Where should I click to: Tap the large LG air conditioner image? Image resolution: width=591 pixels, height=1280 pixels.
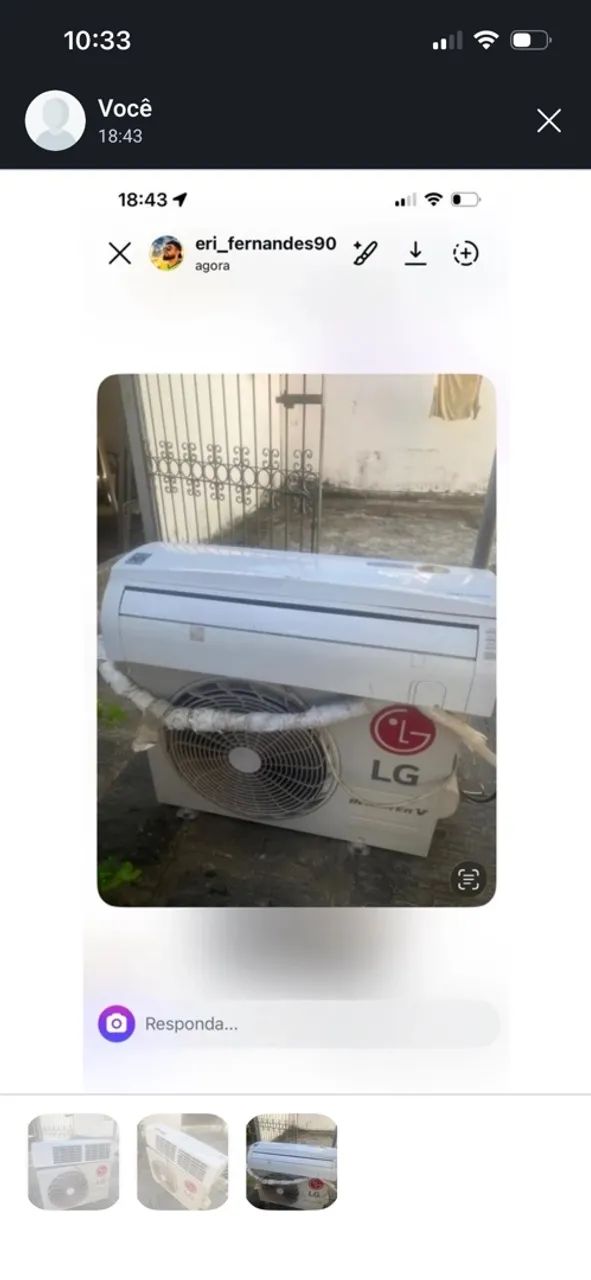(296, 640)
